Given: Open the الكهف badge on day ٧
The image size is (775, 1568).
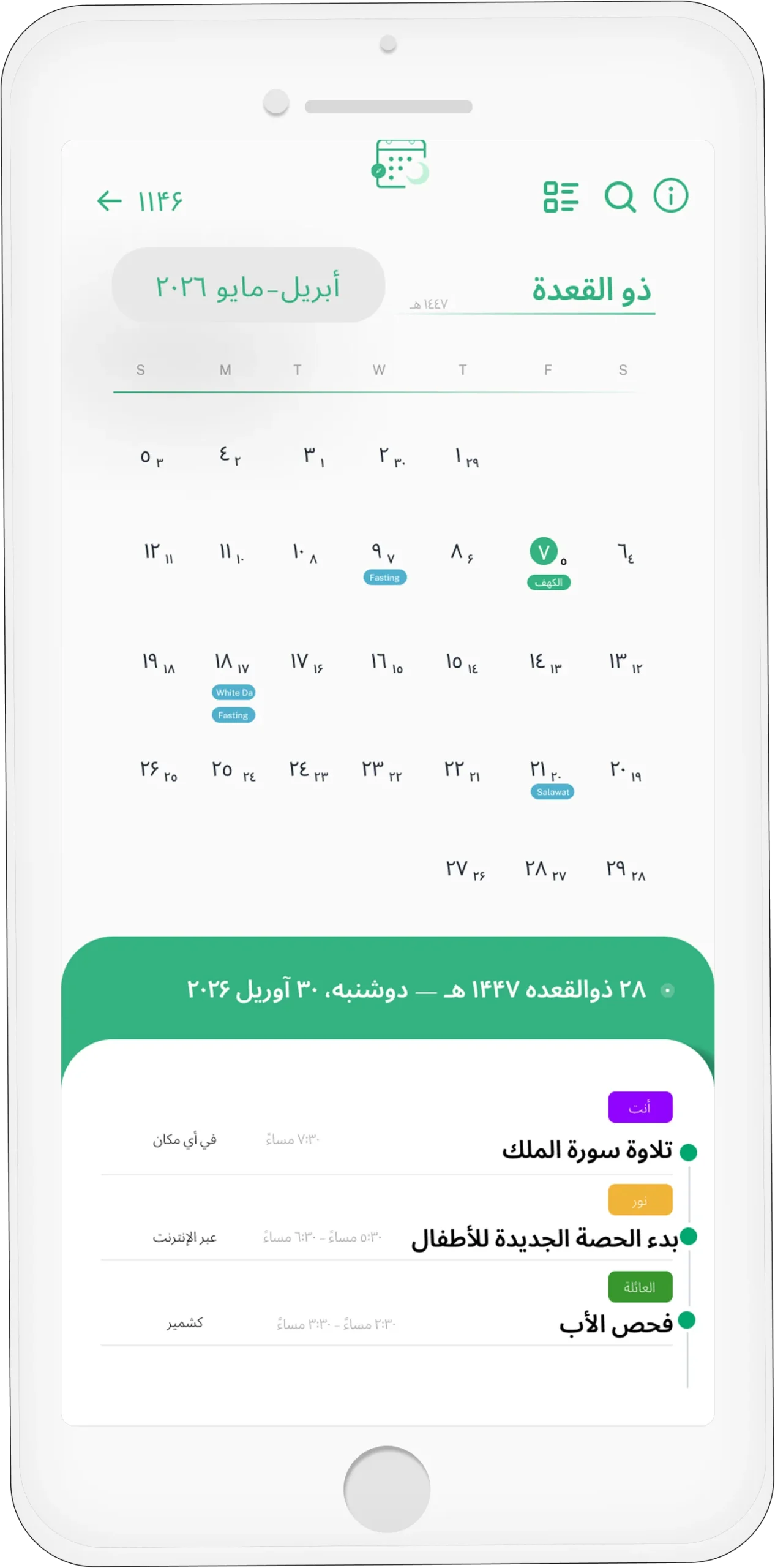Looking at the screenshot, I should [x=550, y=581].
